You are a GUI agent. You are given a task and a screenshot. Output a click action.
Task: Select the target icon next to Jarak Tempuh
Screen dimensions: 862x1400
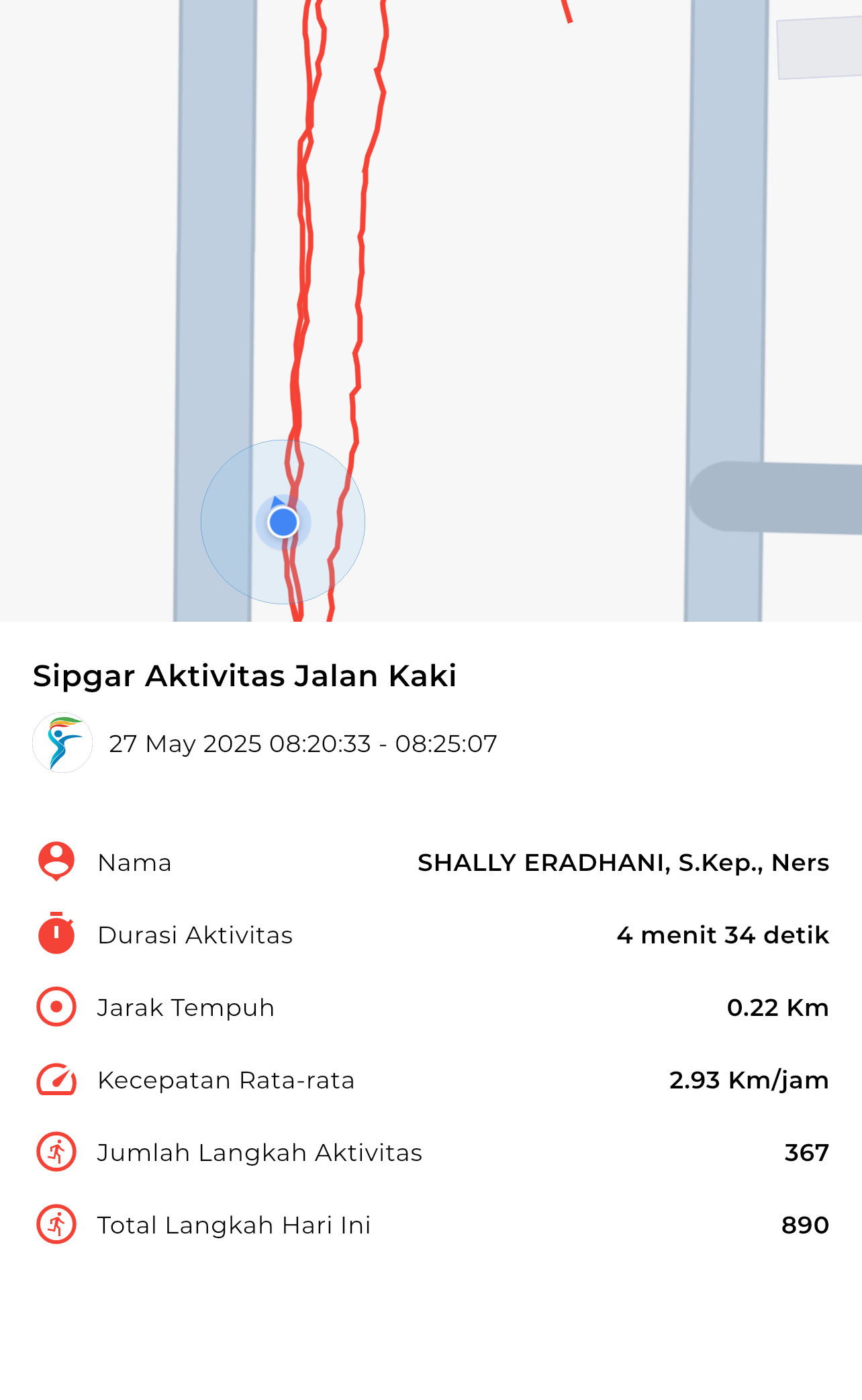tap(56, 1008)
